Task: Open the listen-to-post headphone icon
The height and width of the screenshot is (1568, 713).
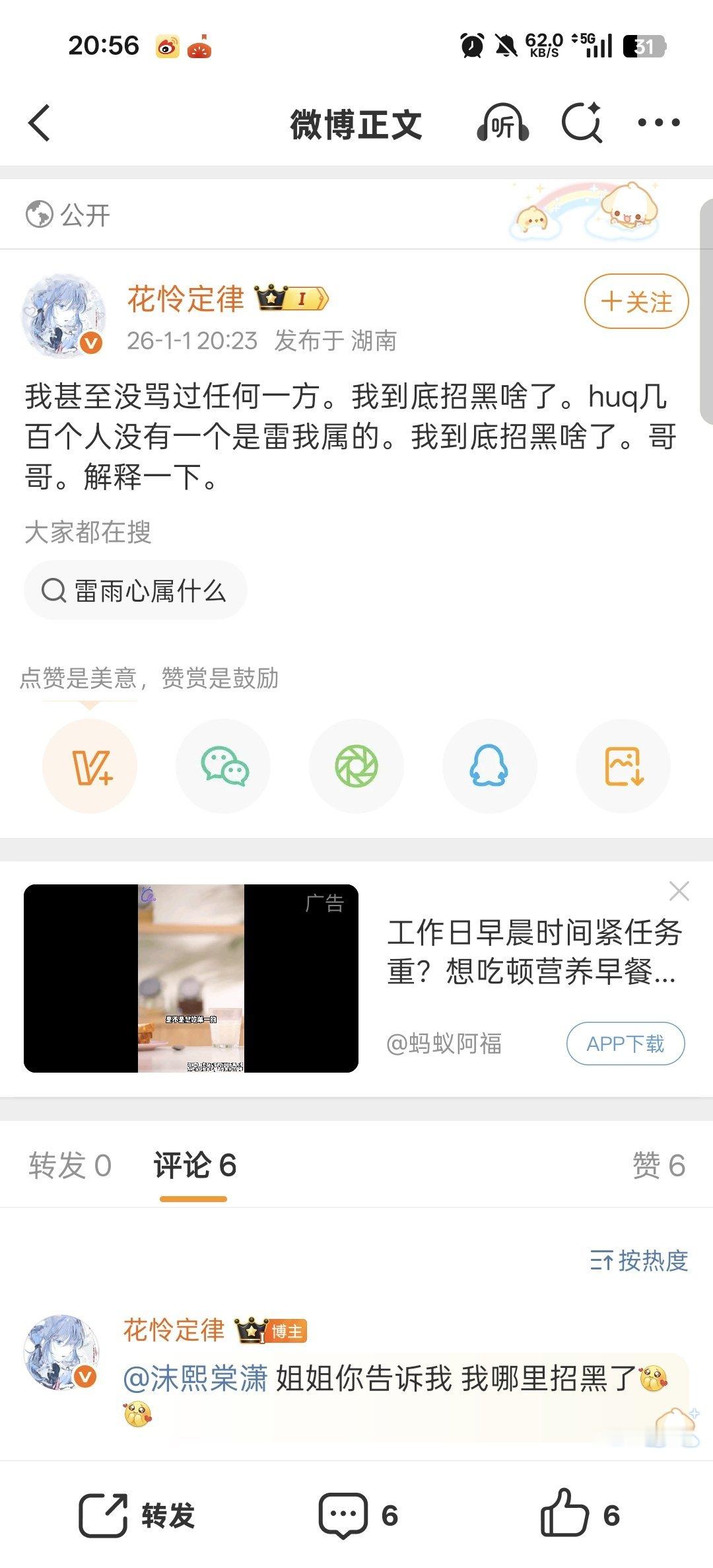Action: (x=504, y=122)
